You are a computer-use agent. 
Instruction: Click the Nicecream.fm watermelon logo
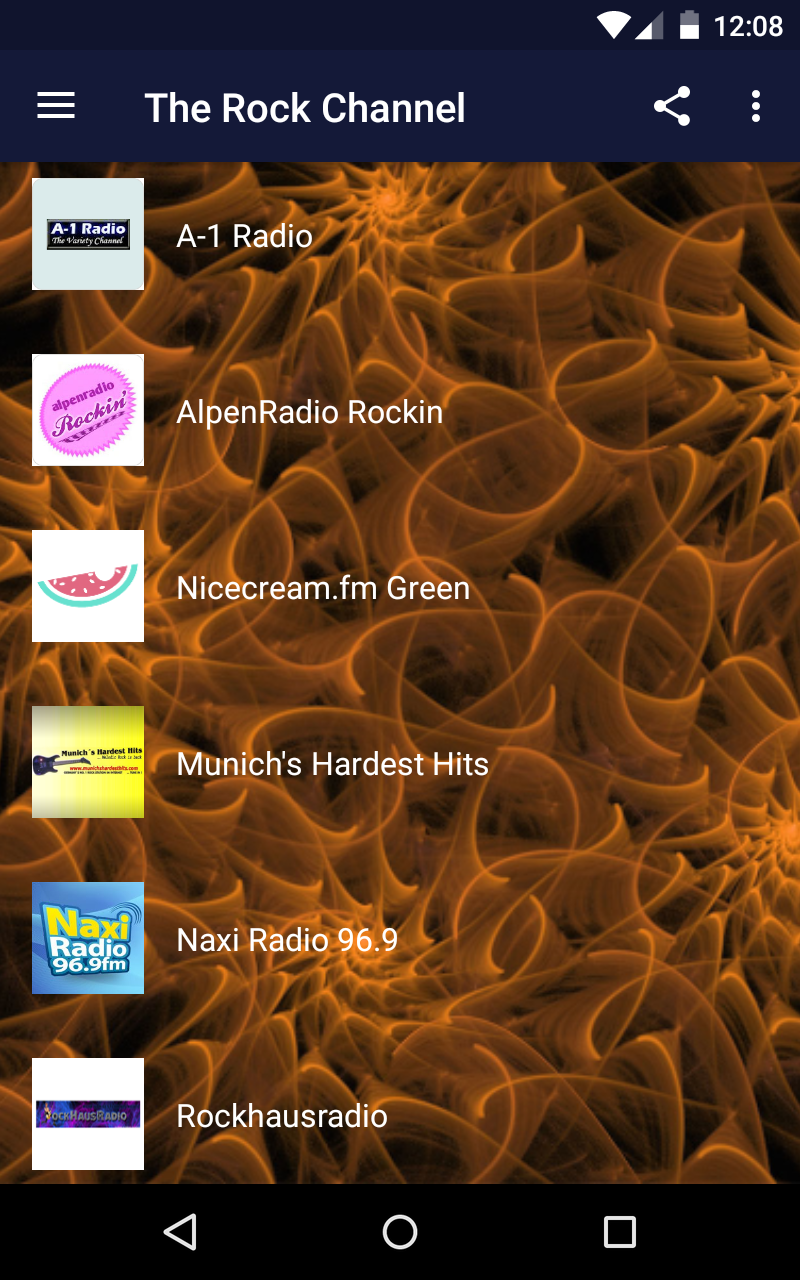[87, 586]
